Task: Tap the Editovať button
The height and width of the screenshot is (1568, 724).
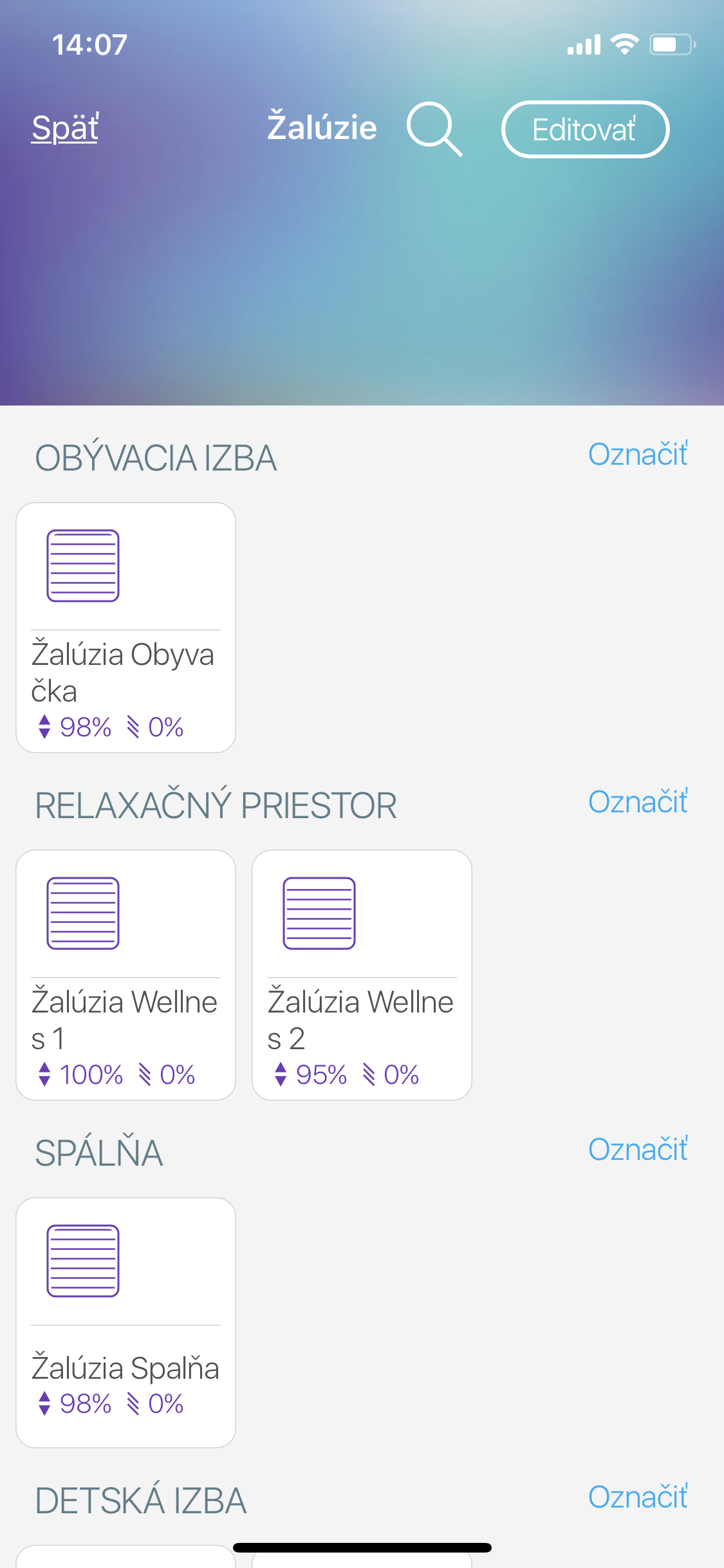Action: (585, 129)
